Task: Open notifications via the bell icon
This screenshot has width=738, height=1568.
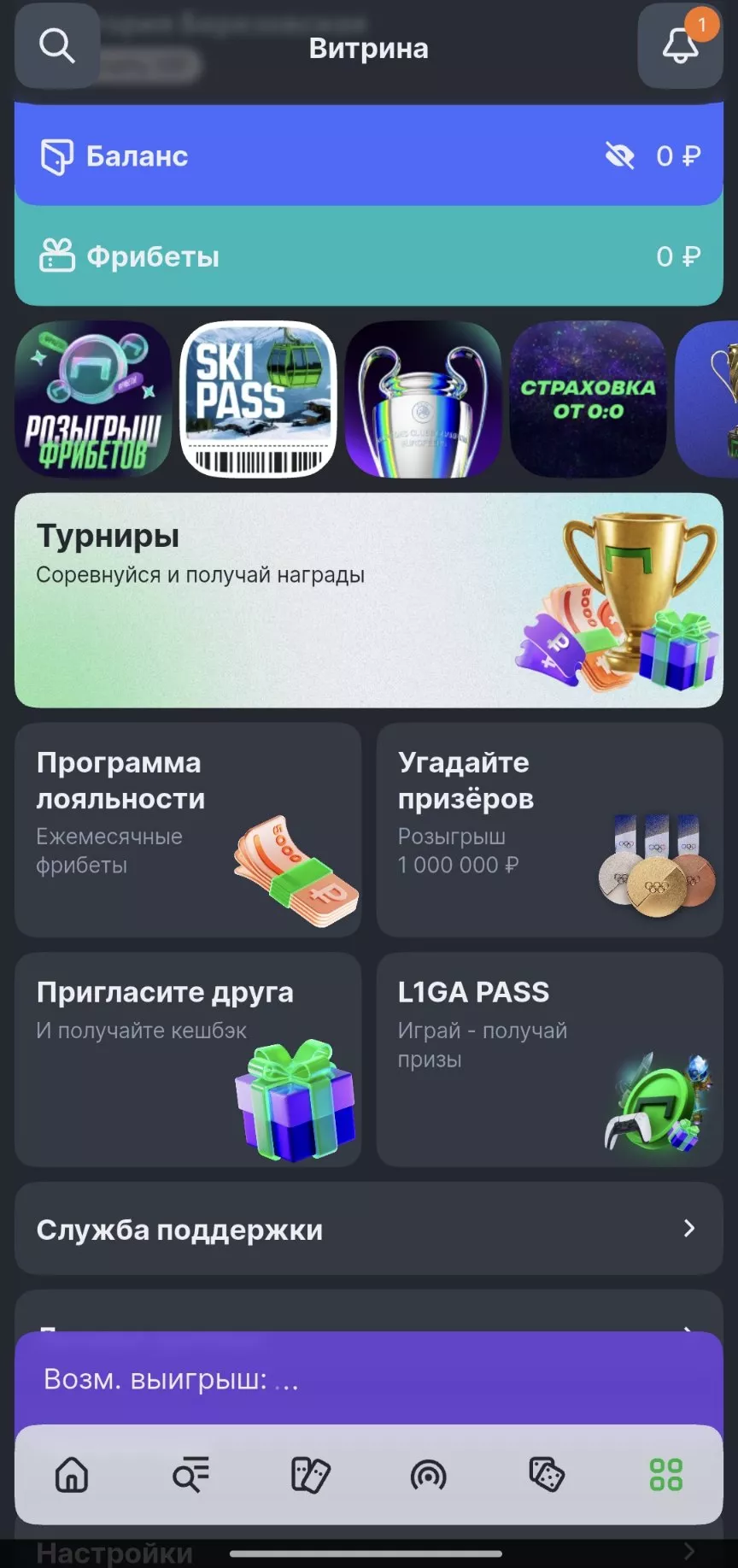Action: coord(679,47)
